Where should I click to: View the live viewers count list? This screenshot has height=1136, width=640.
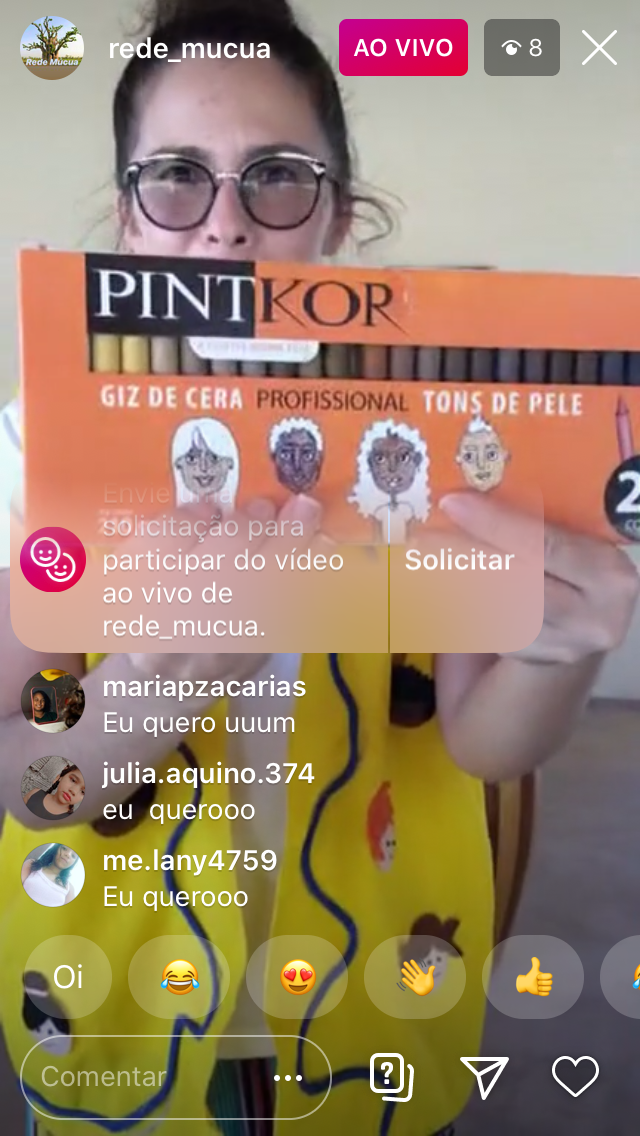(522, 48)
